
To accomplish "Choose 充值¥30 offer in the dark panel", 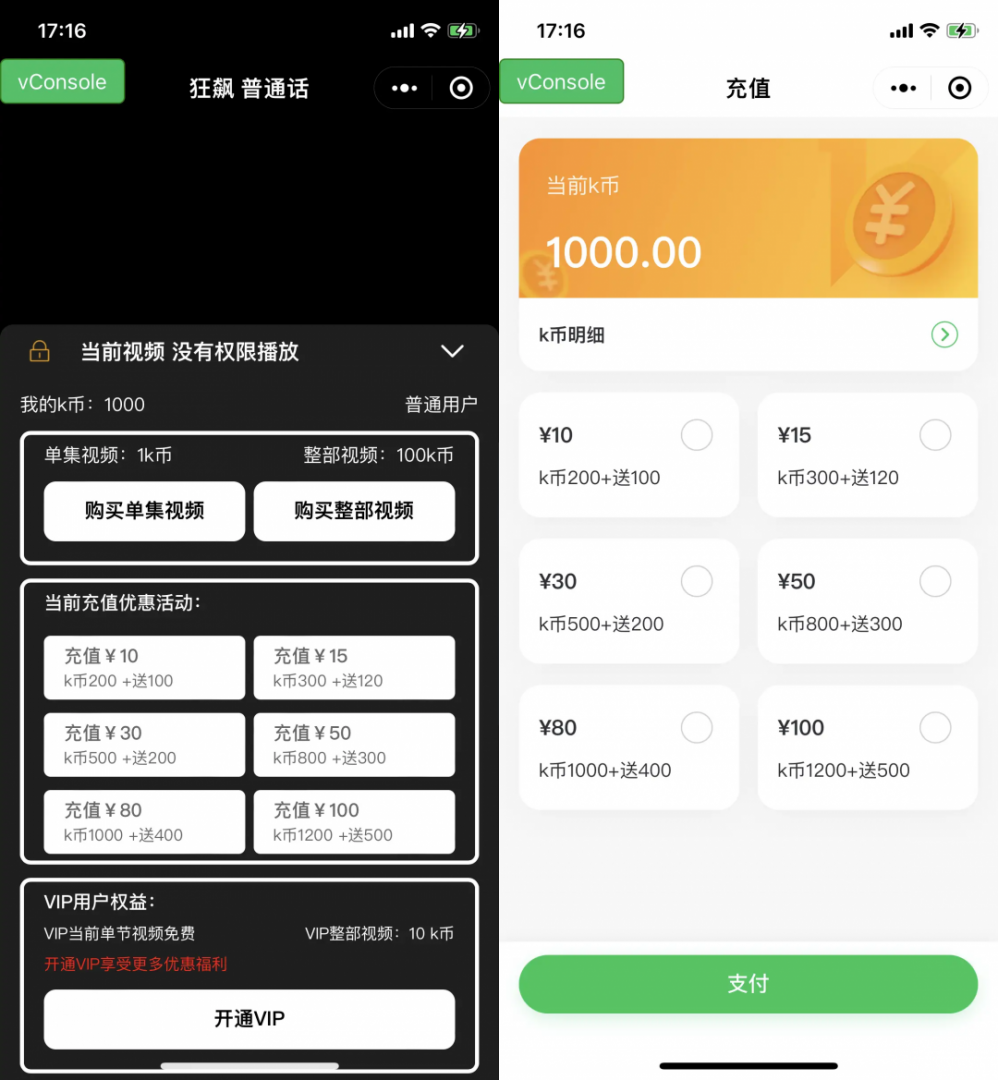I will pyautogui.click(x=144, y=744).
